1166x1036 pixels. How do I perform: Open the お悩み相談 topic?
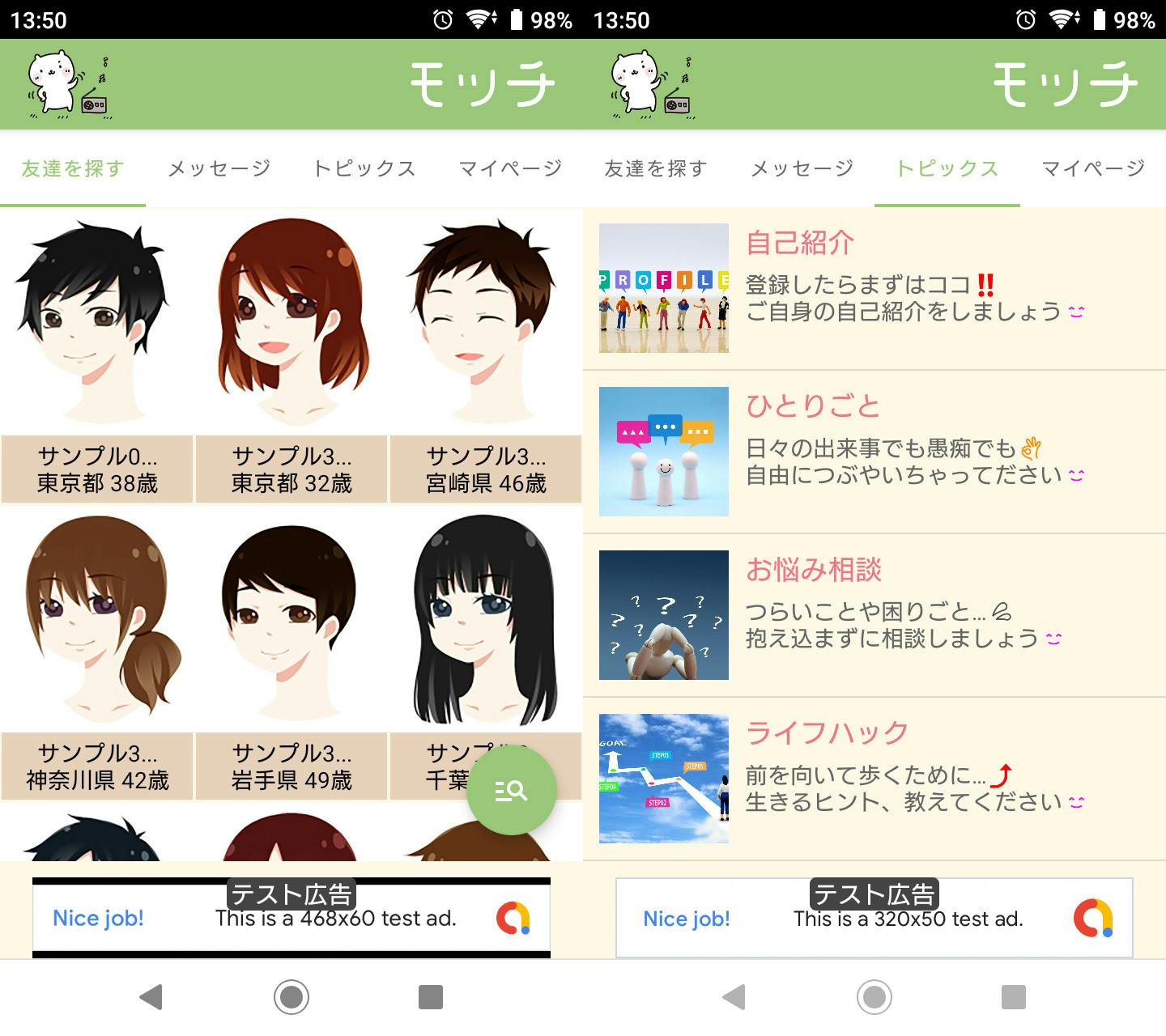(874, 615)
